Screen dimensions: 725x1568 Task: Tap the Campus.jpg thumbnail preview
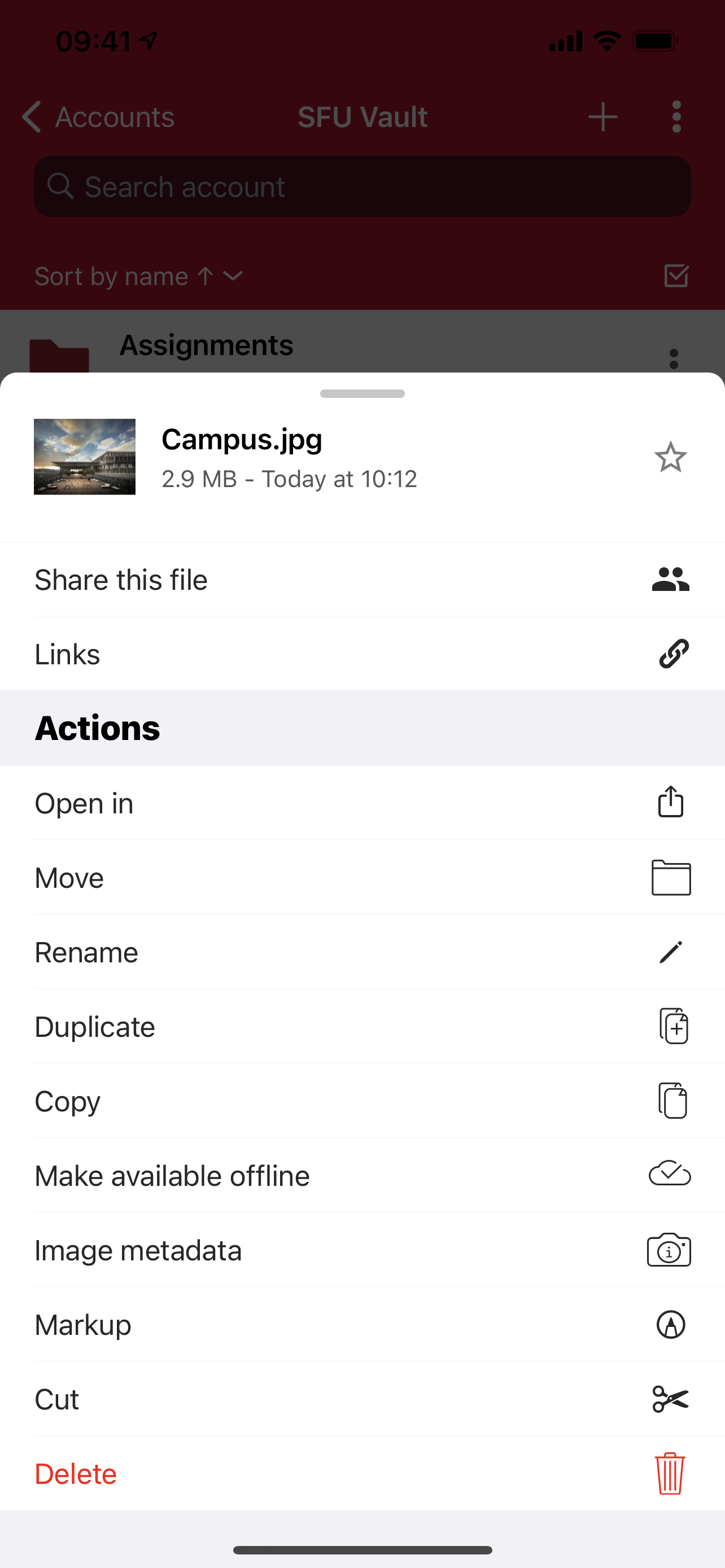pyautogui.click(x=85, y=457)
